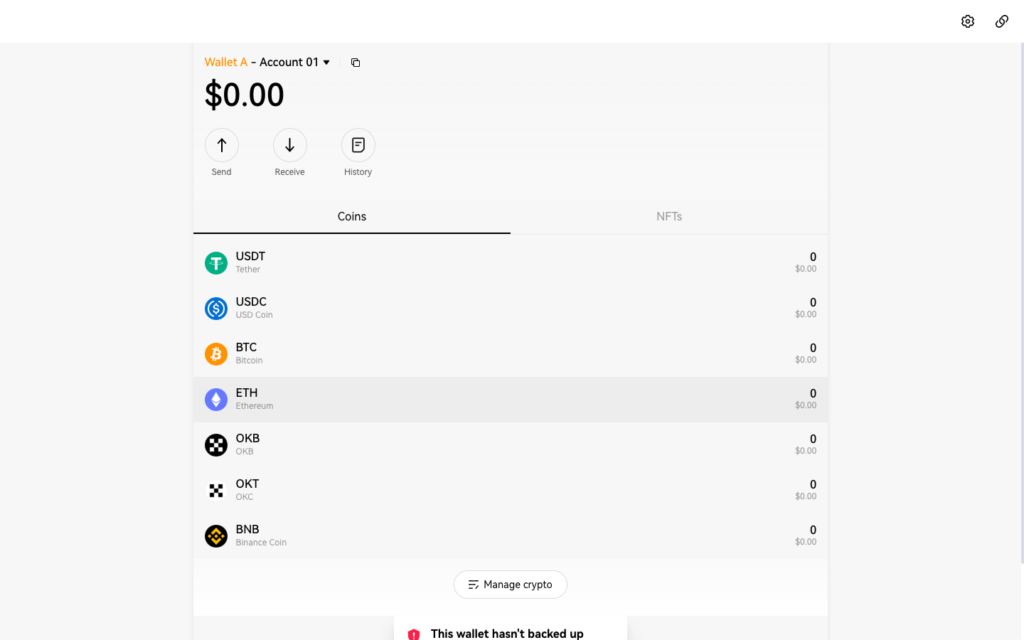This screenshot has height=640, width=1024.
Task: Select the Coins tab
Action: (352, 216)
